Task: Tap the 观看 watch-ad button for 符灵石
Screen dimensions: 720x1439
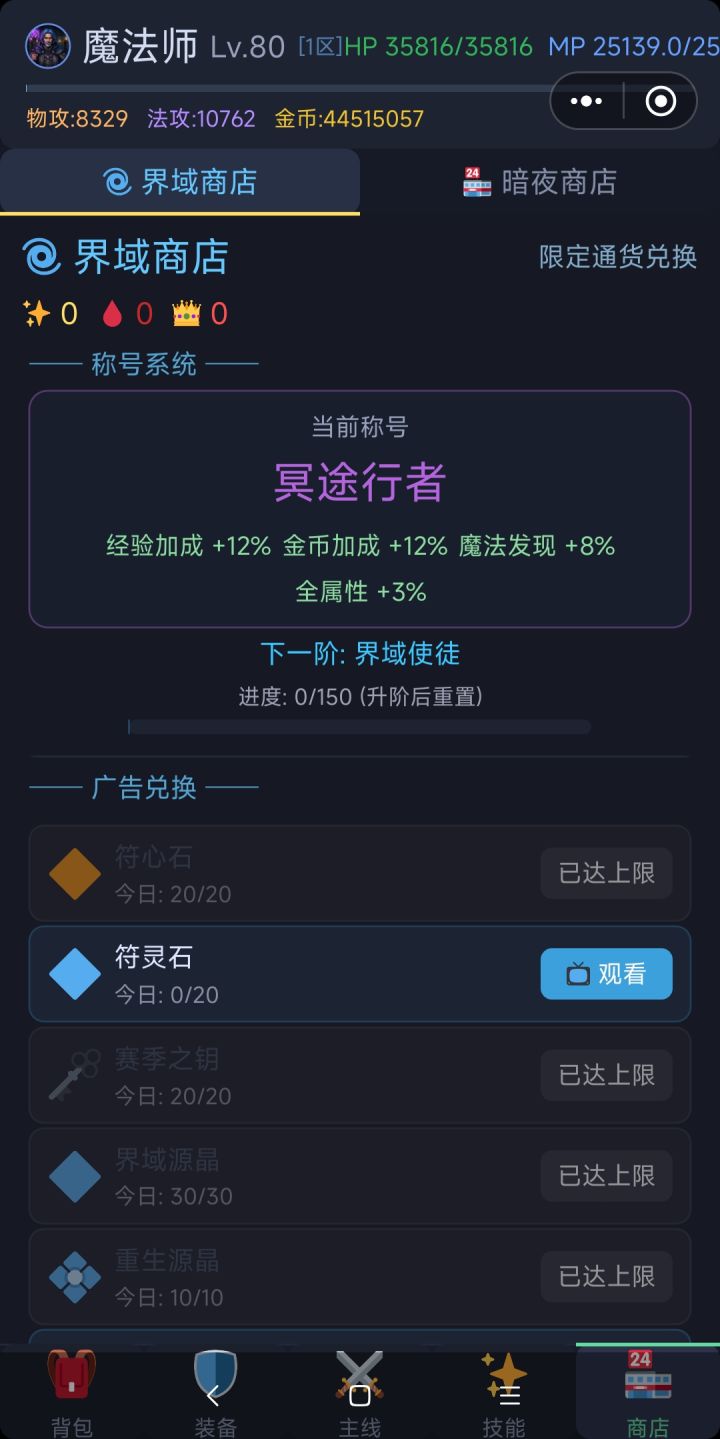Action: (606, 973)
